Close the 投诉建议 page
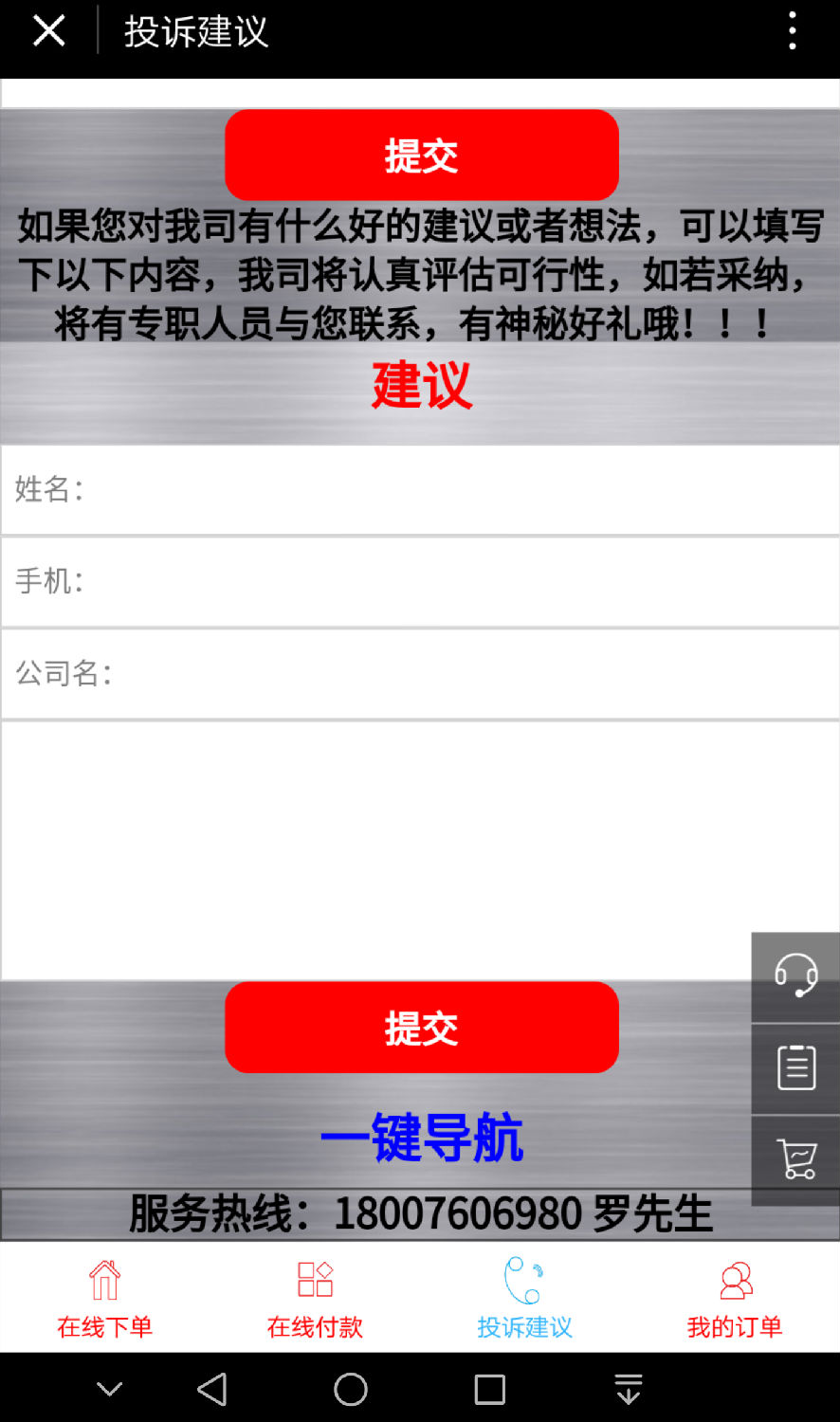The height and width of the screenshot is (1422, 840). click(x=49, y=31)
